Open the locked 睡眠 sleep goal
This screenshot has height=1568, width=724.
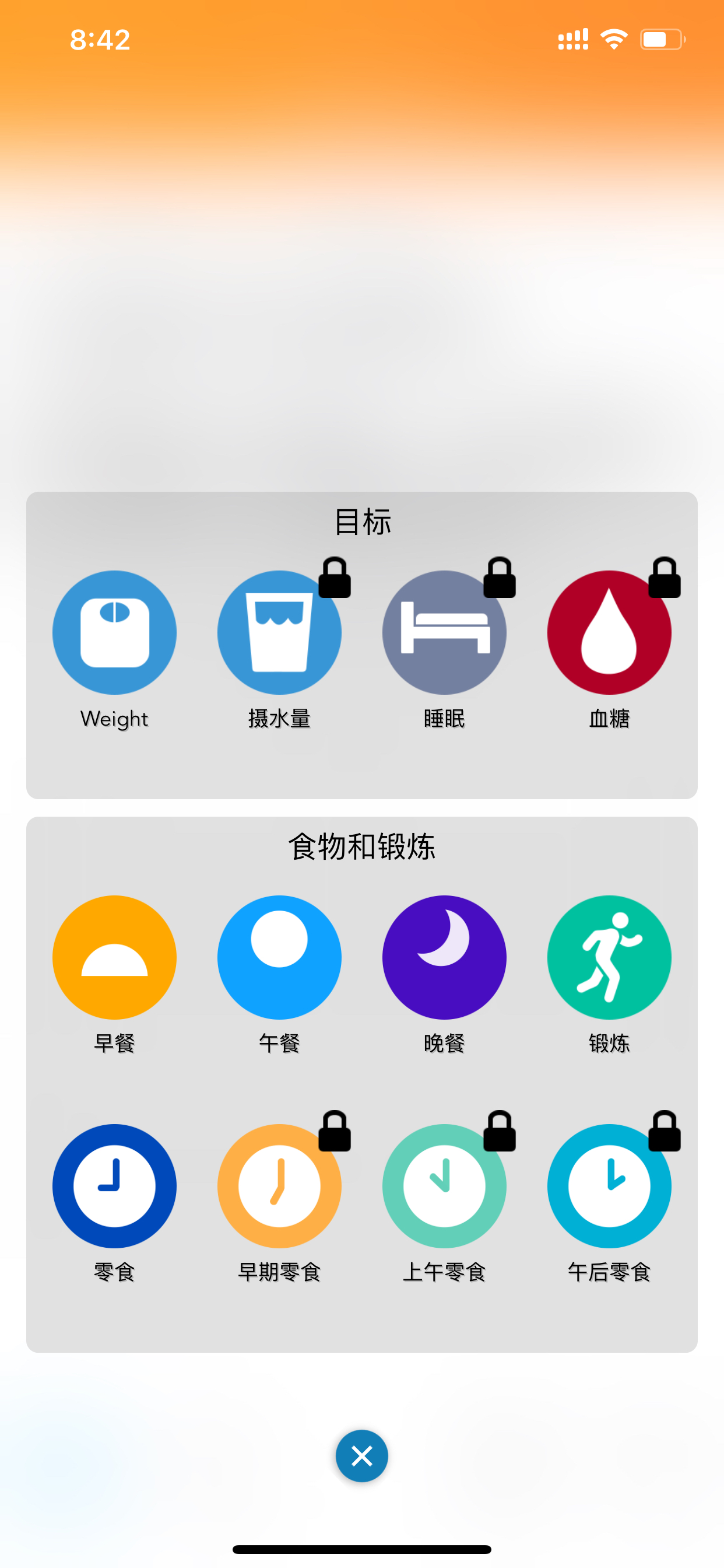coord(444,632)
